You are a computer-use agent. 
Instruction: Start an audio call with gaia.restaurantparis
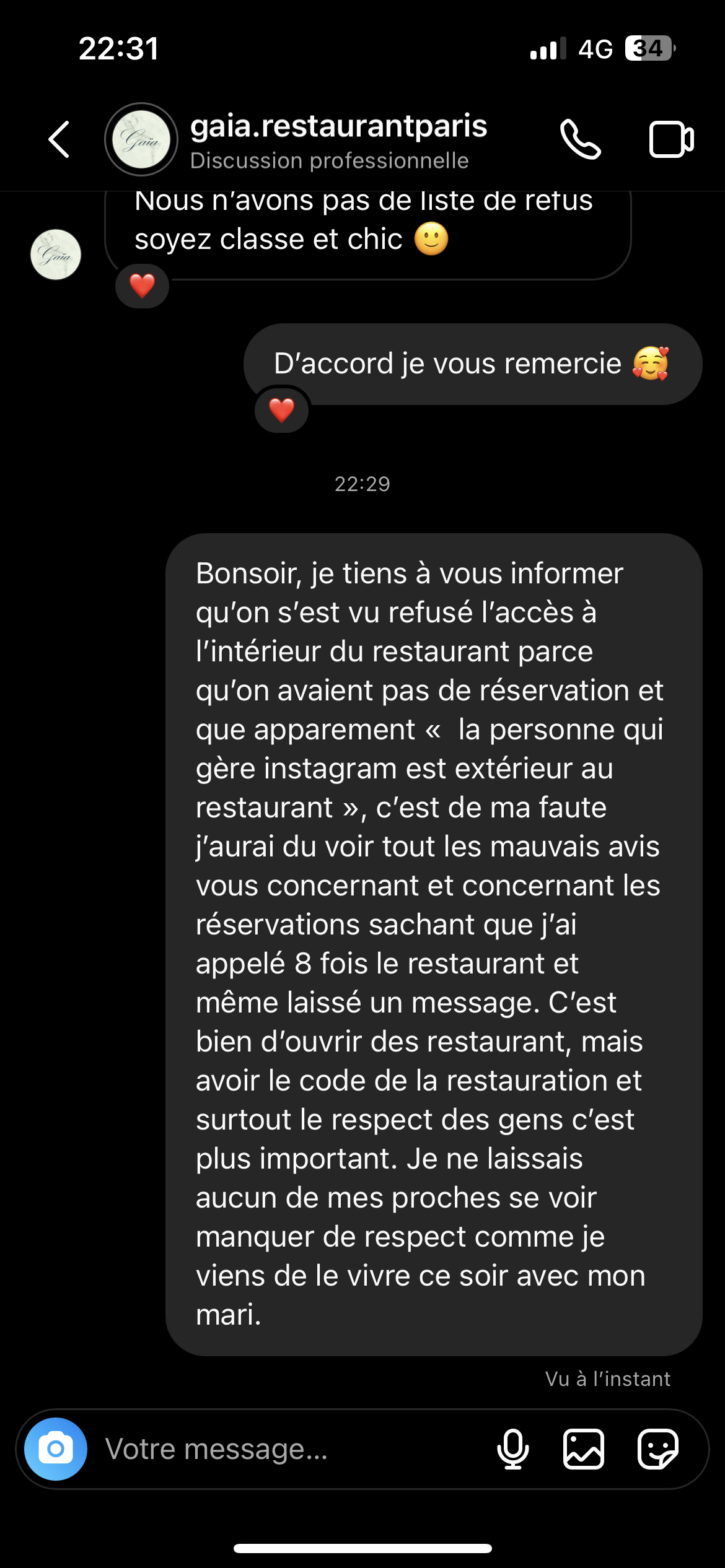pos(580,140)
